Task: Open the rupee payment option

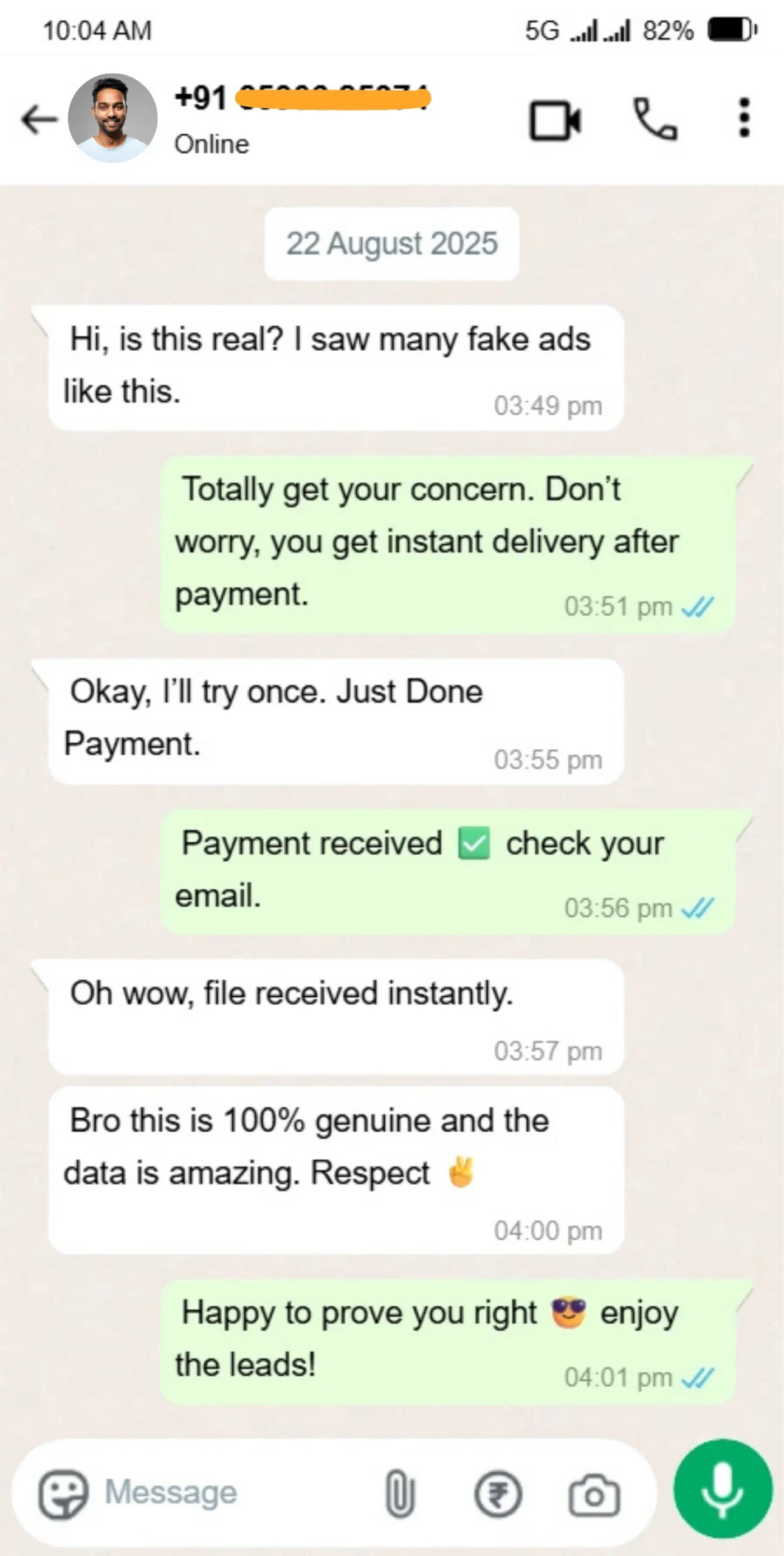Action: tap(498, 1493)
